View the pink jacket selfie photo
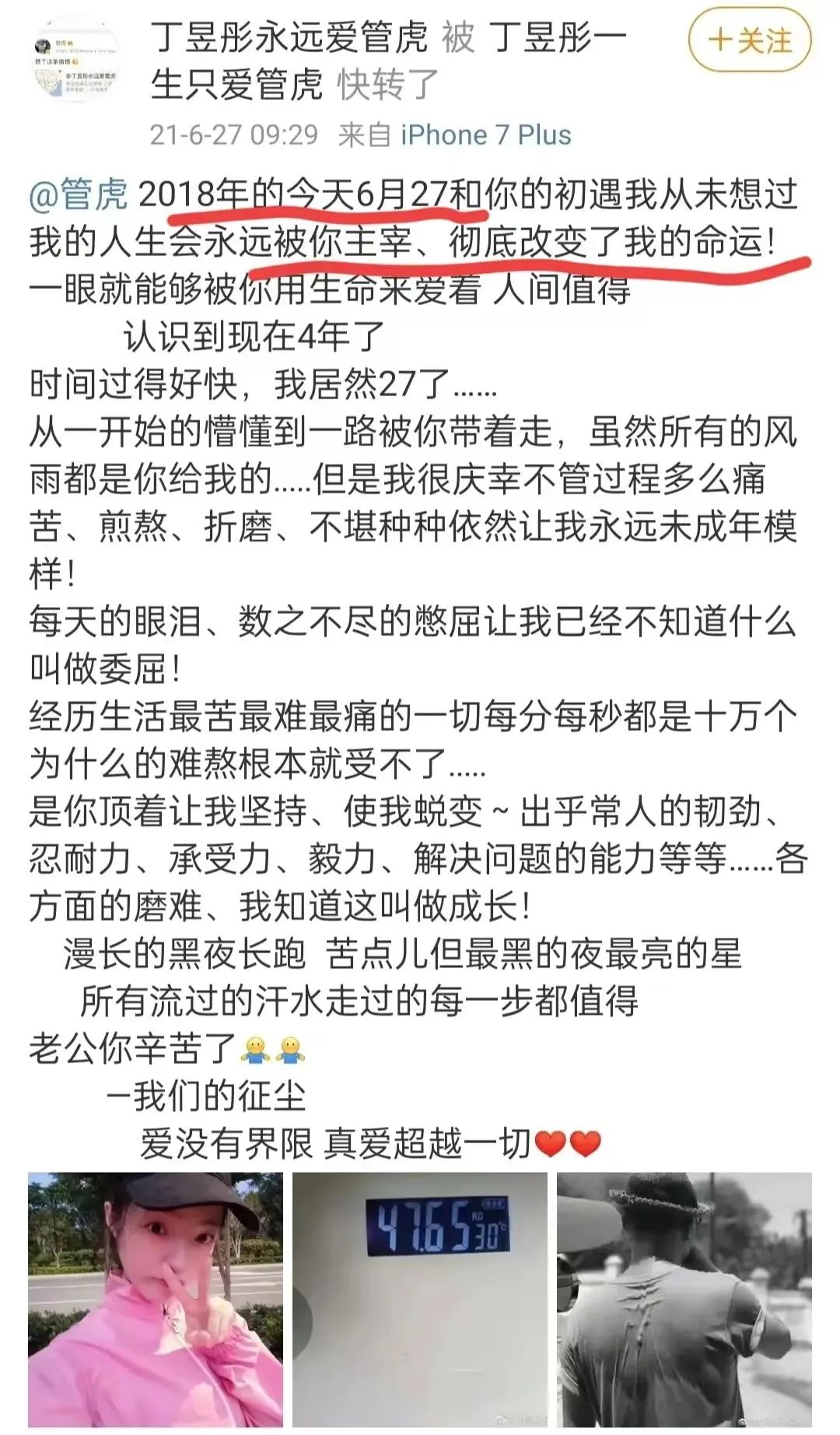The height and width of the screenshot is (1435, 840). click(156, 1300)
